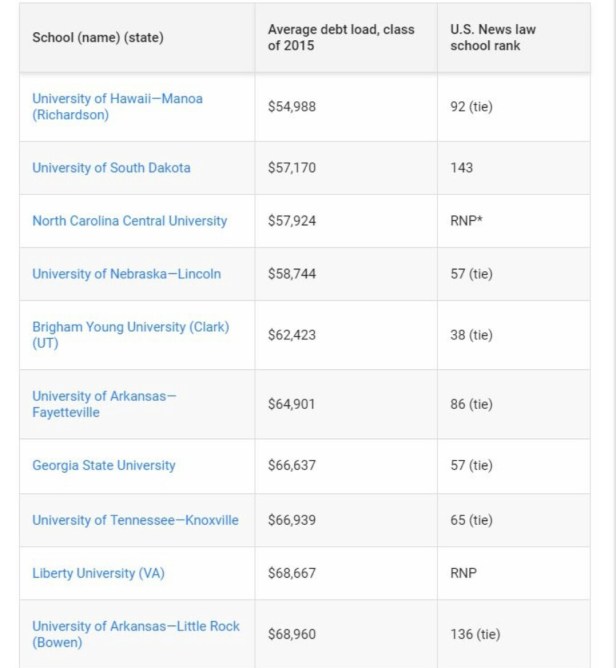Image resolution: width=616 pixels, height=668 pixels.
Task: Open Liberty University (VA) link
Action: coord(96,573)
